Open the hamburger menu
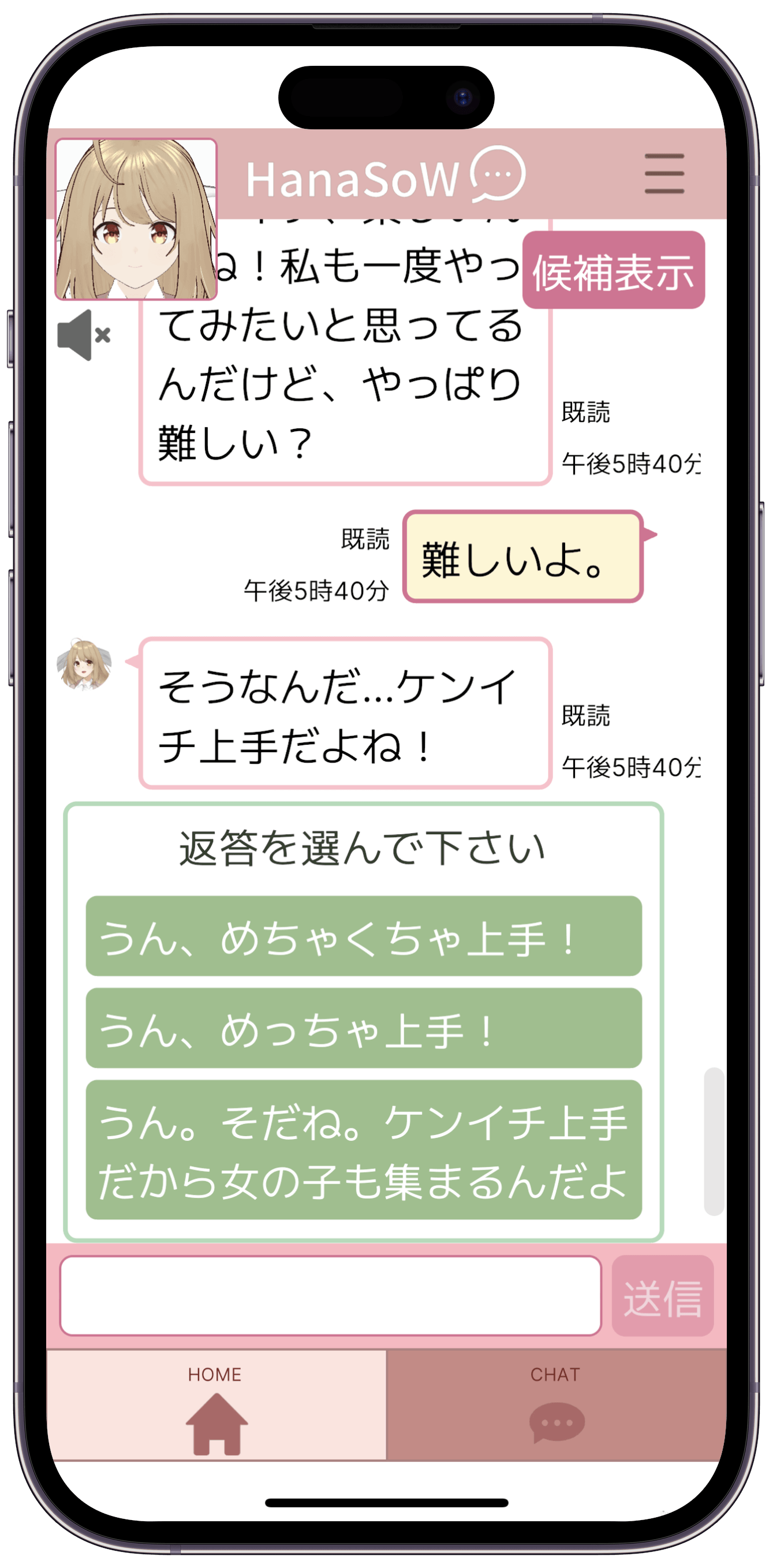Image resolution: width=773 pixels, height=1568 pixels. click(x=664, y=173)
